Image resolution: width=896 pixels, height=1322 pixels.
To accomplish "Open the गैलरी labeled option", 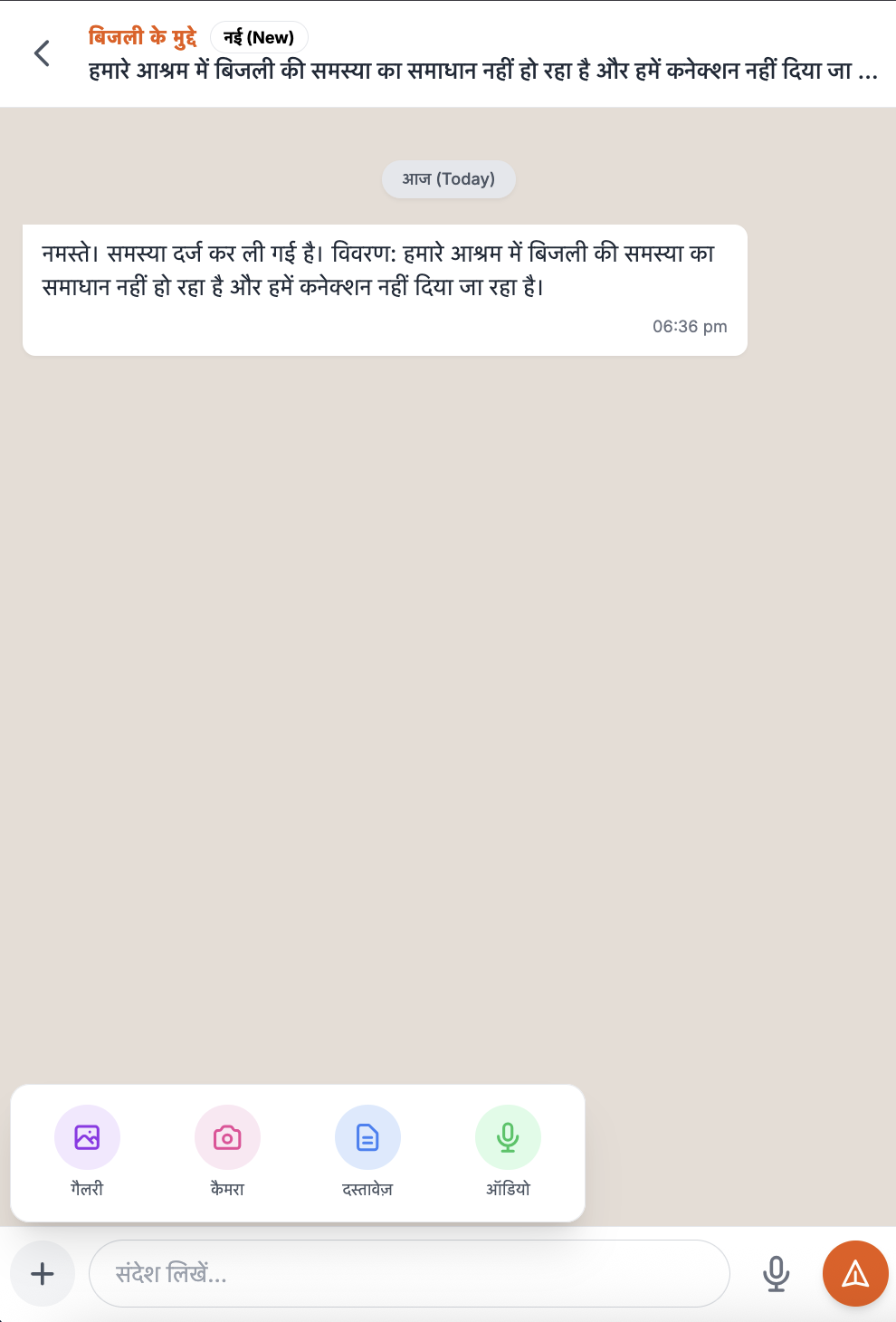I will coord(86,1189).
